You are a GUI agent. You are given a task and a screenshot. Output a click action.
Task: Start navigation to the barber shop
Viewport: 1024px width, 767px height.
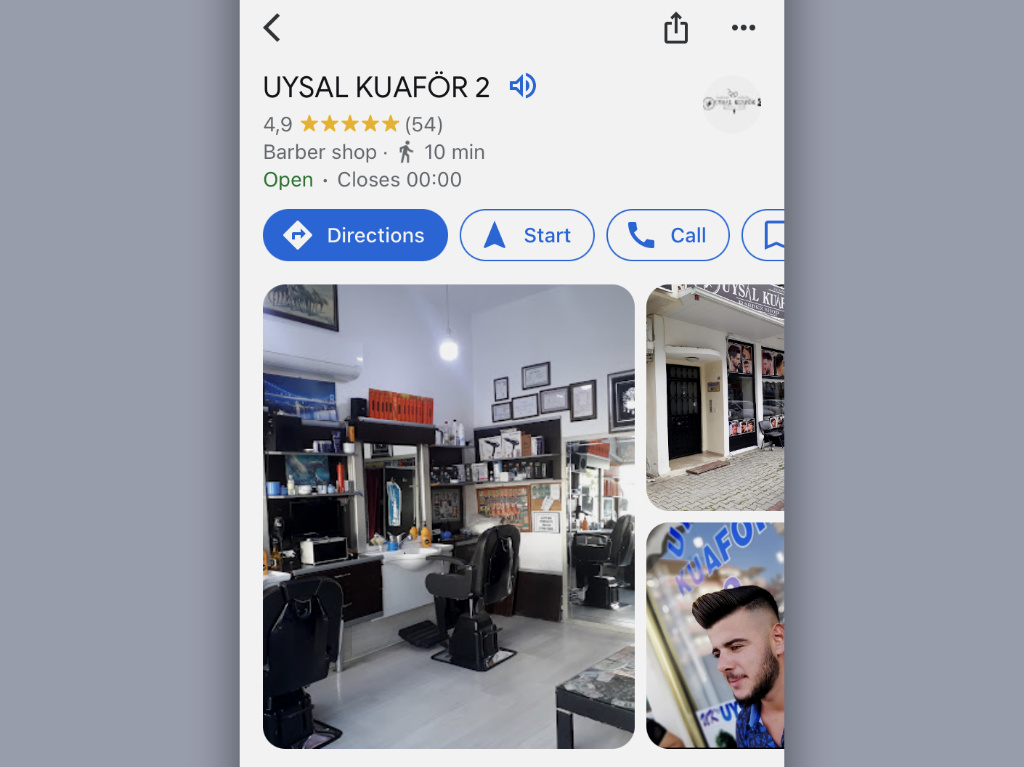tap(527, 235)
